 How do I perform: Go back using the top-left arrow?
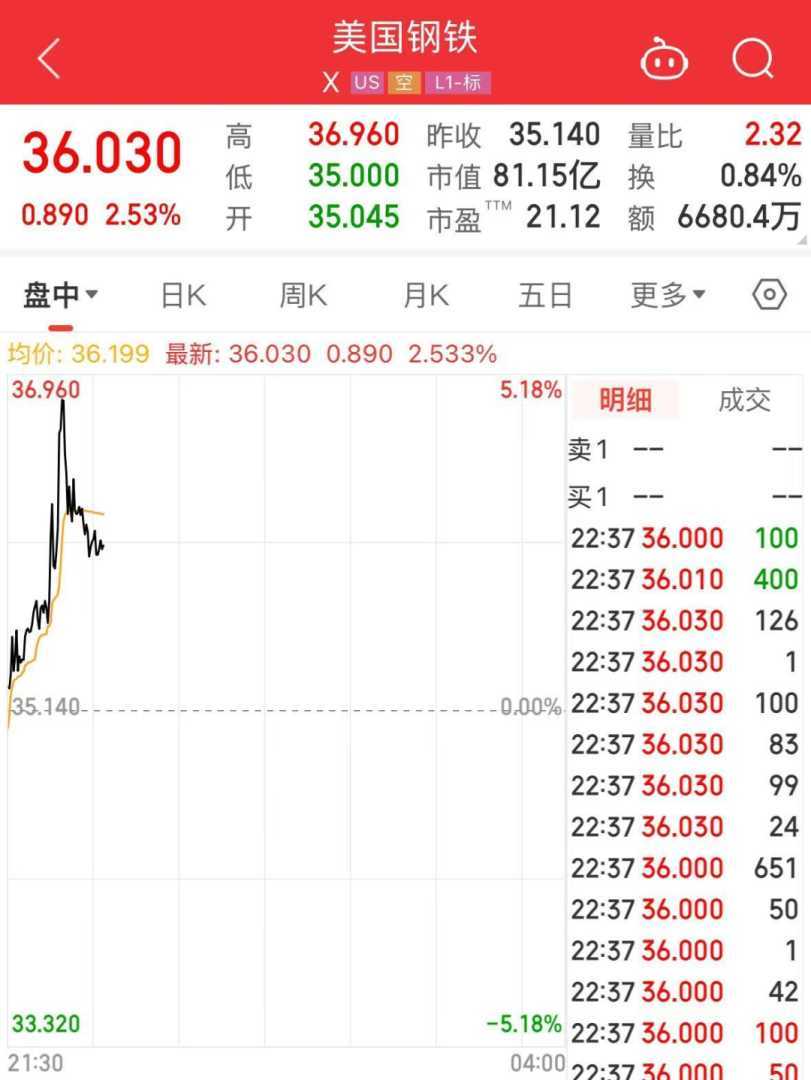(x=49, y=59)
